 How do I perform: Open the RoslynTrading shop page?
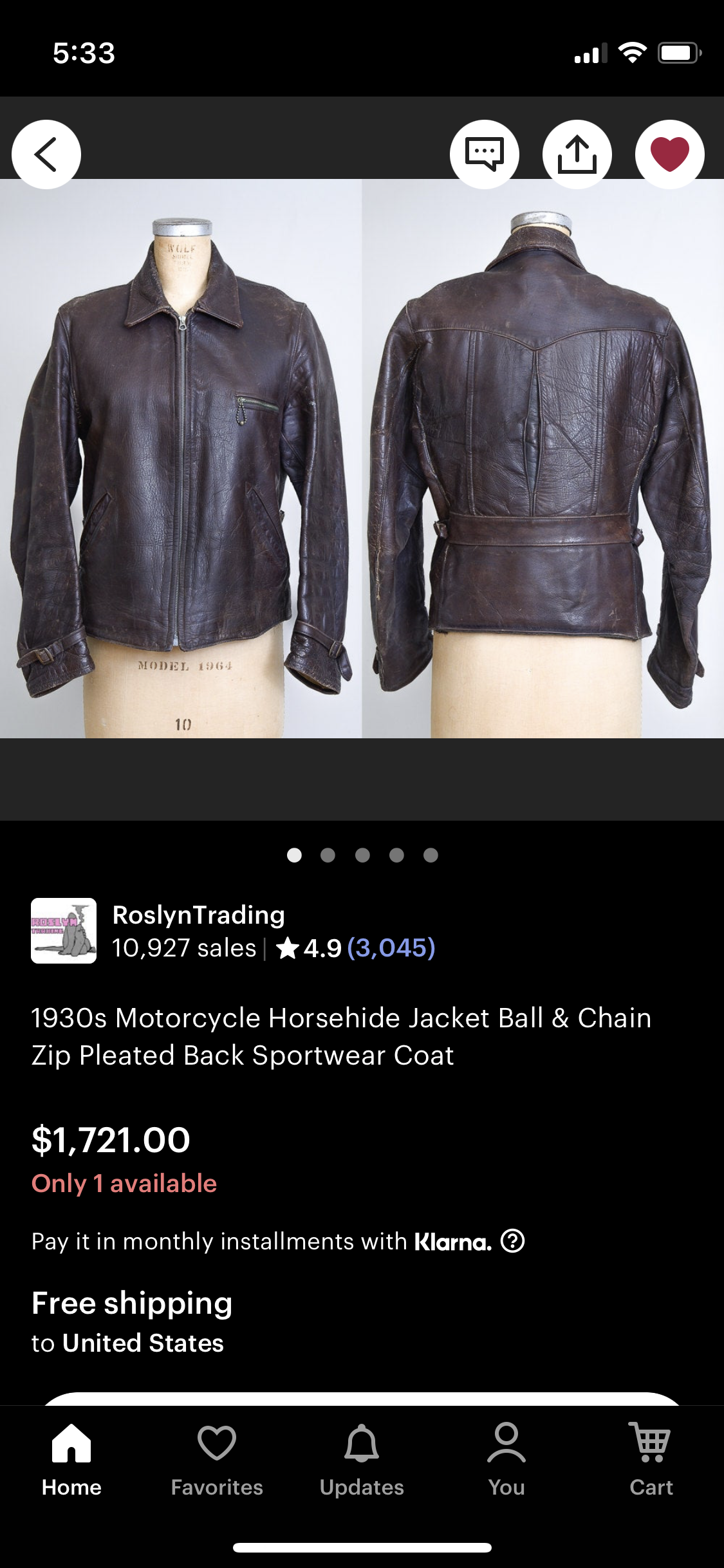coord(198,915)
